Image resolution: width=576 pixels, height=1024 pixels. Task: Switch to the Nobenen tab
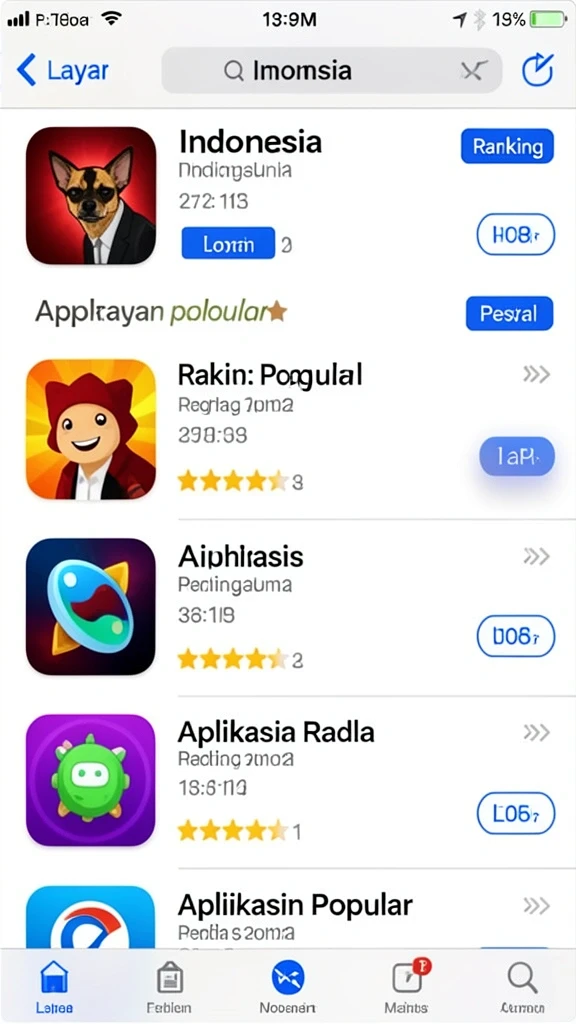pyautogui.click(x=287, y=987)
